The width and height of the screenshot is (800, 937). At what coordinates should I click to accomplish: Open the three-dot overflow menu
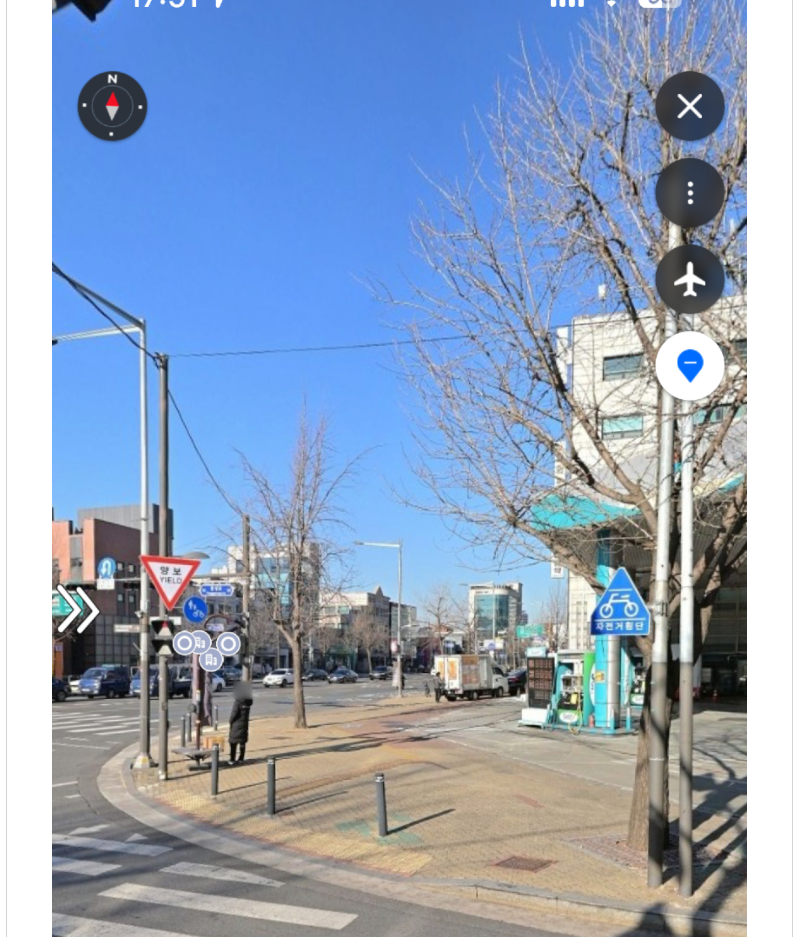[x=689, y=193]
